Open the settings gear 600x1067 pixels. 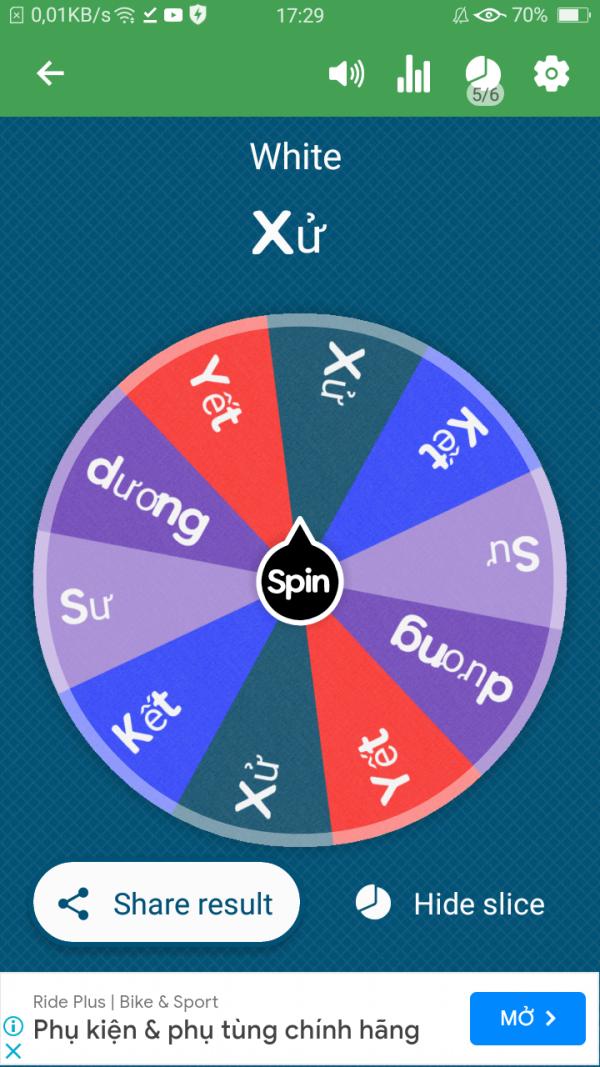coord(551,74)
